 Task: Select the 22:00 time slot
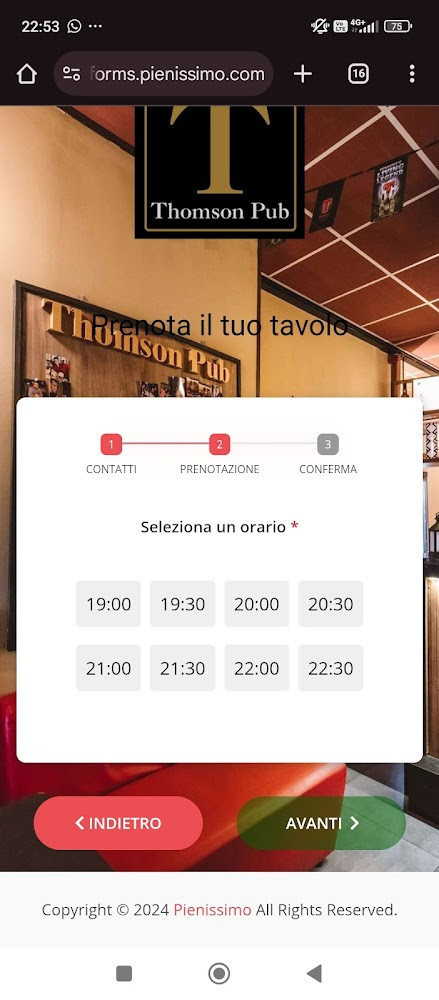click(x=257, y=668)
